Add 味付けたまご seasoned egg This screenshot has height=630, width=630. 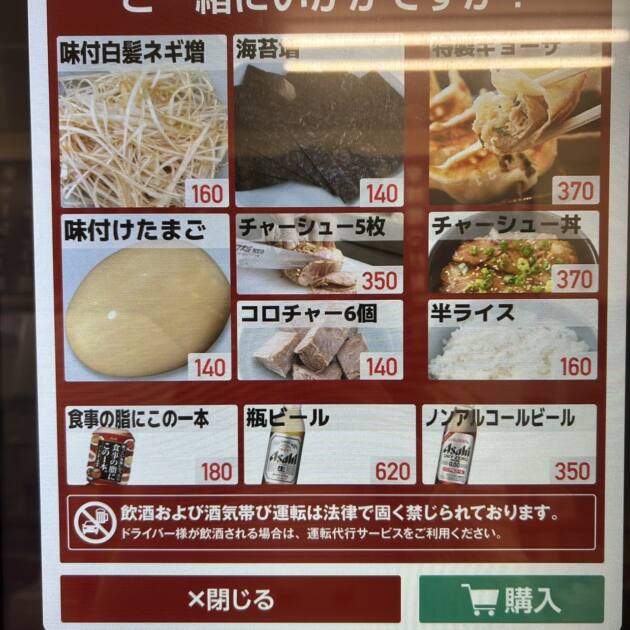[x=146, y=298]
